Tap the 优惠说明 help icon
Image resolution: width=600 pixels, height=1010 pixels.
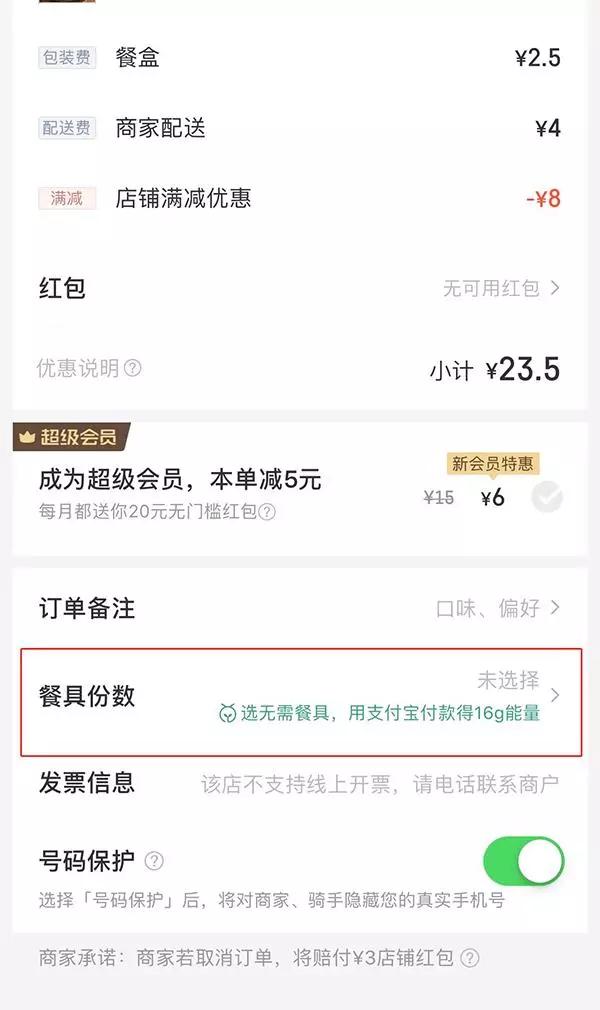click(132, 368)
